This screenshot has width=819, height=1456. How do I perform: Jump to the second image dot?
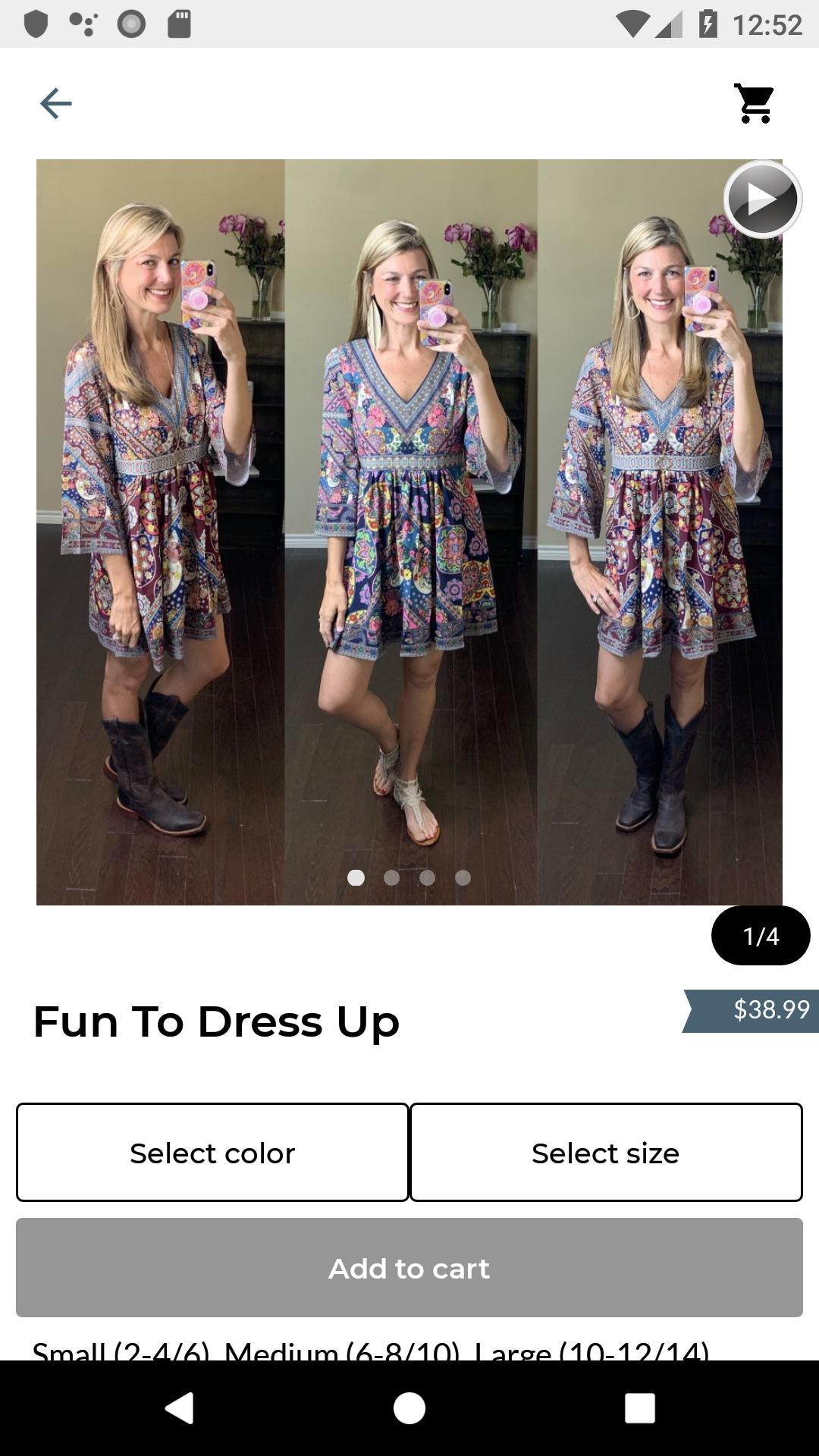pyautogui.click(x=391, y=877)
